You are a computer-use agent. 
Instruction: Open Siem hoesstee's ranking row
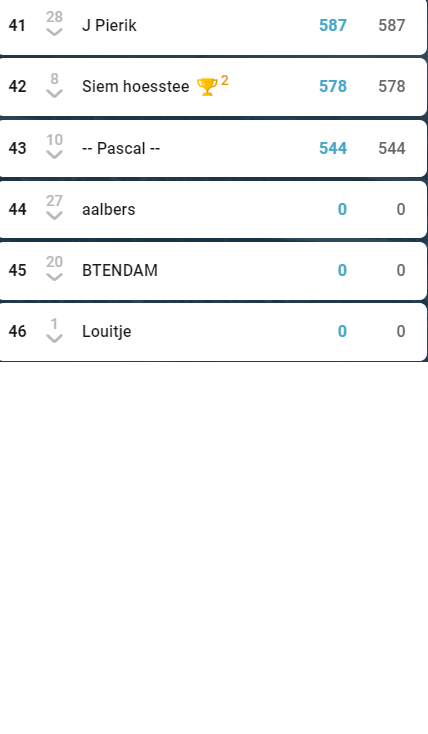213,87
